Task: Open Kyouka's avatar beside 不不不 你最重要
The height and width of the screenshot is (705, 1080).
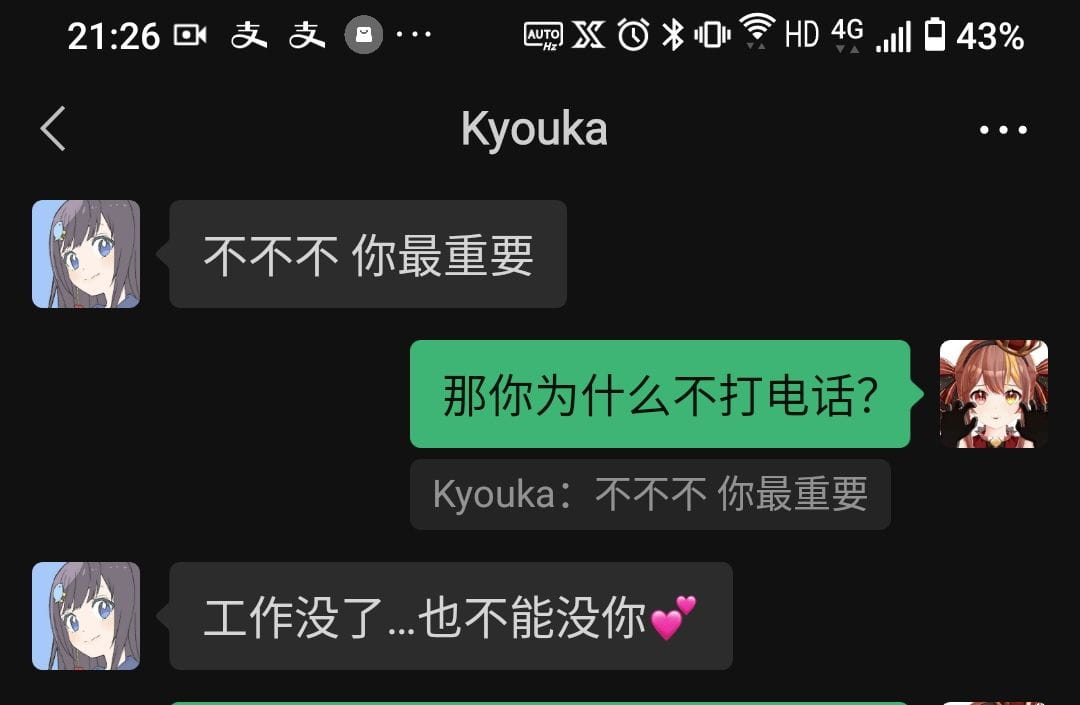Action: (x=86, y=254)
